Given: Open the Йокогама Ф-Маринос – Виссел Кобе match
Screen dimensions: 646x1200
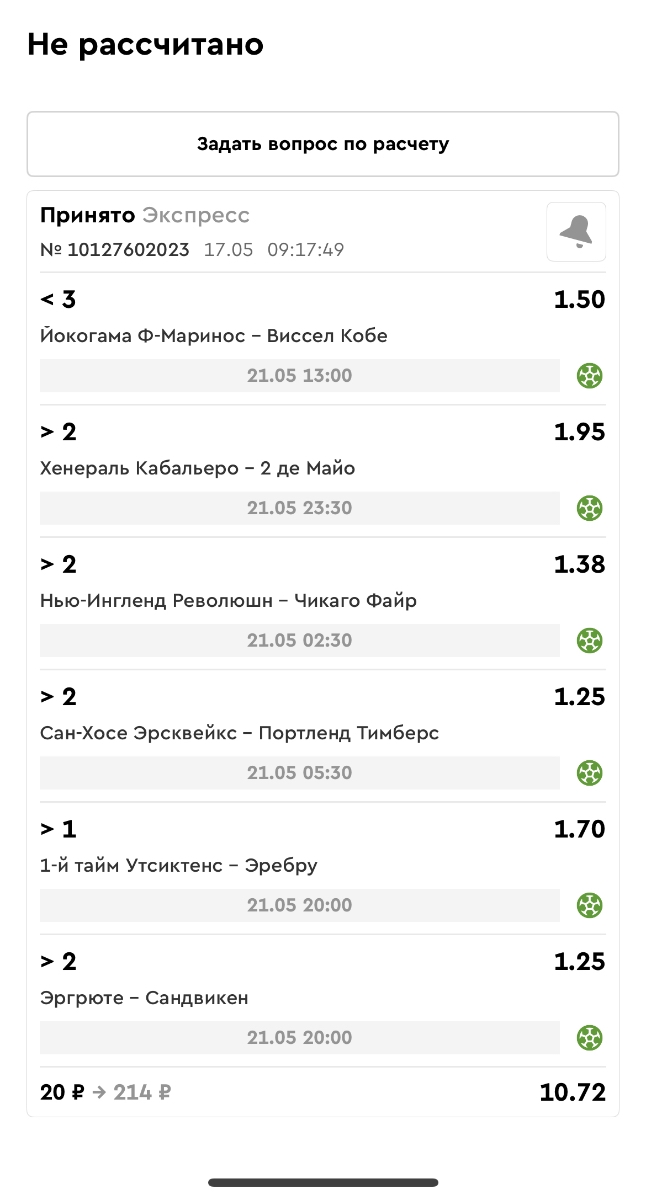Looking at the screenshot, I should (x=214, y=336).
